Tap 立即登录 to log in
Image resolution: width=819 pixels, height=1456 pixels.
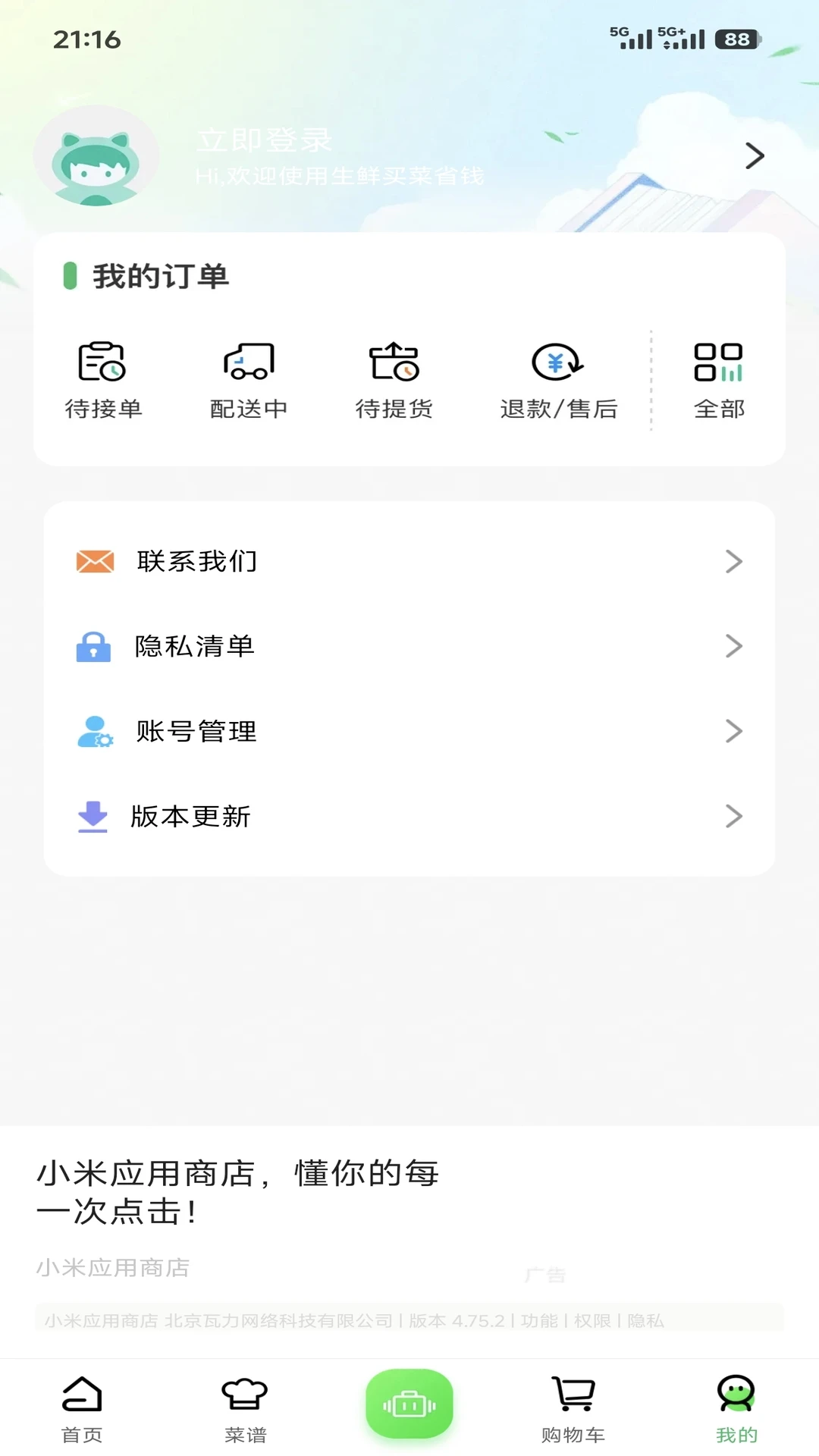[x=264, y=141]
